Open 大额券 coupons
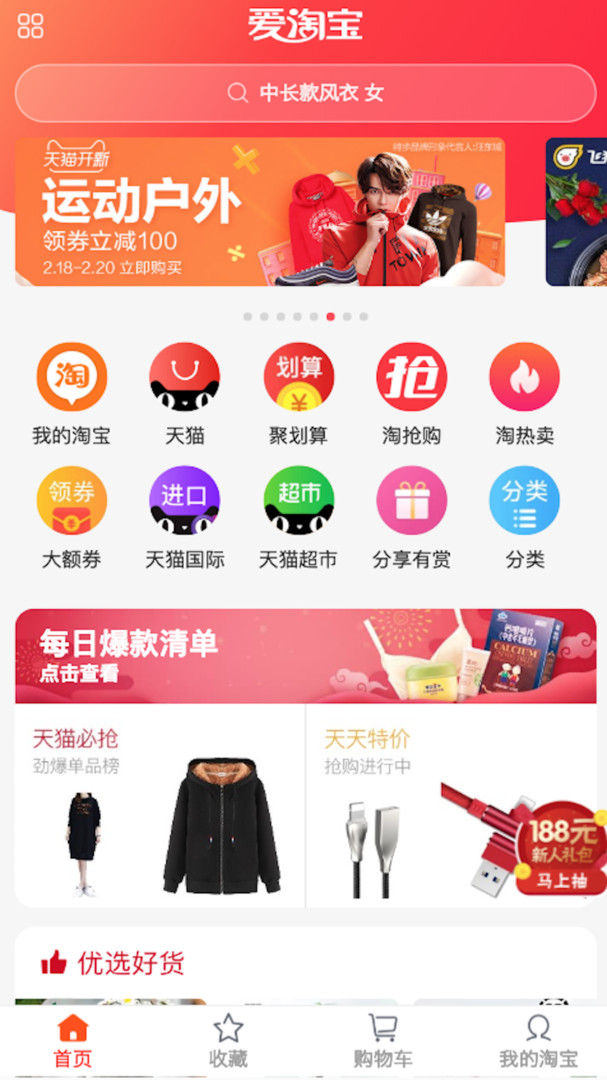The image size is (607, 1080). (x=71, y=501)
